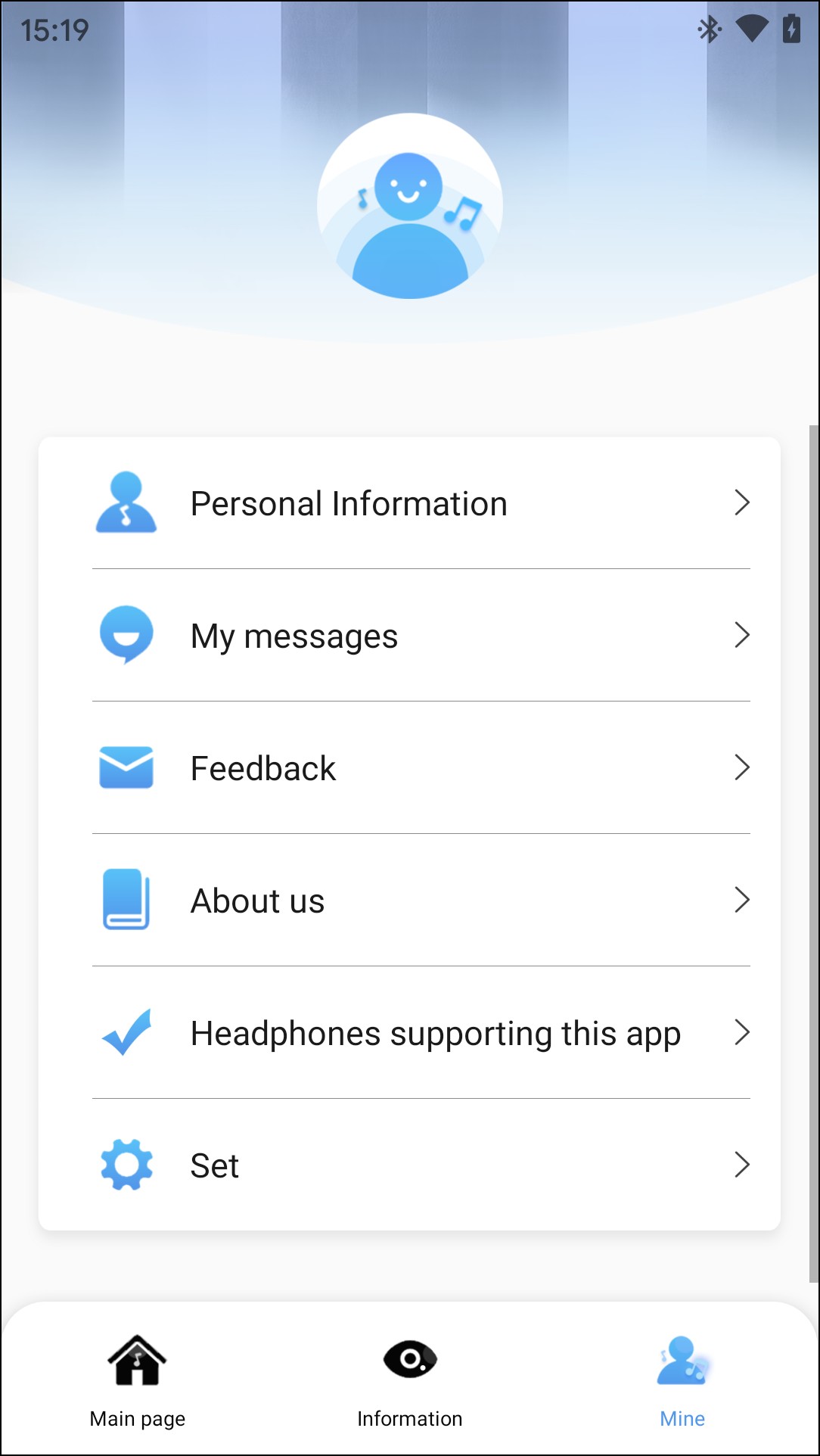This screenshot has width=820, height=1456.
Task: Open Personal Information
Action: pyautogui.click(x=408, y=503)
